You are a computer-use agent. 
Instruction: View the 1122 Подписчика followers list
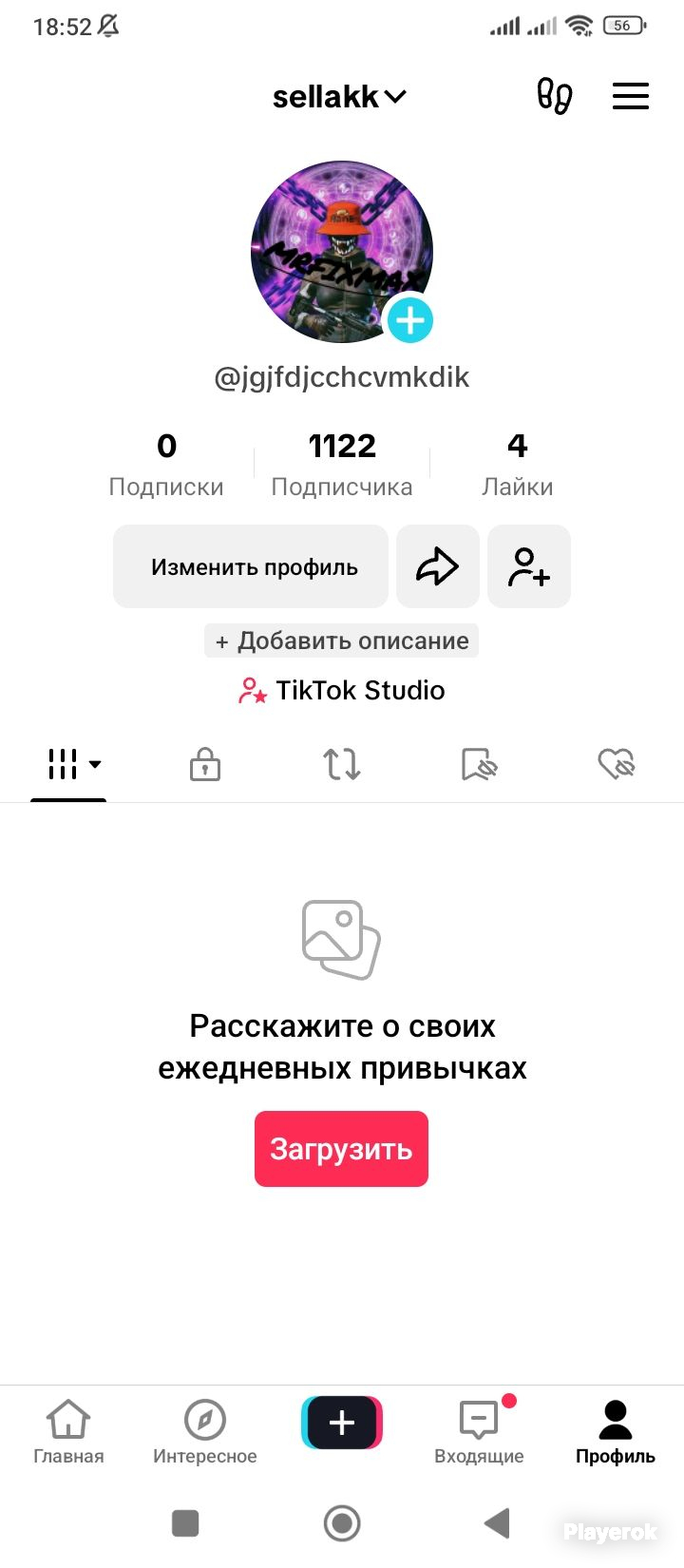(342, 465)
